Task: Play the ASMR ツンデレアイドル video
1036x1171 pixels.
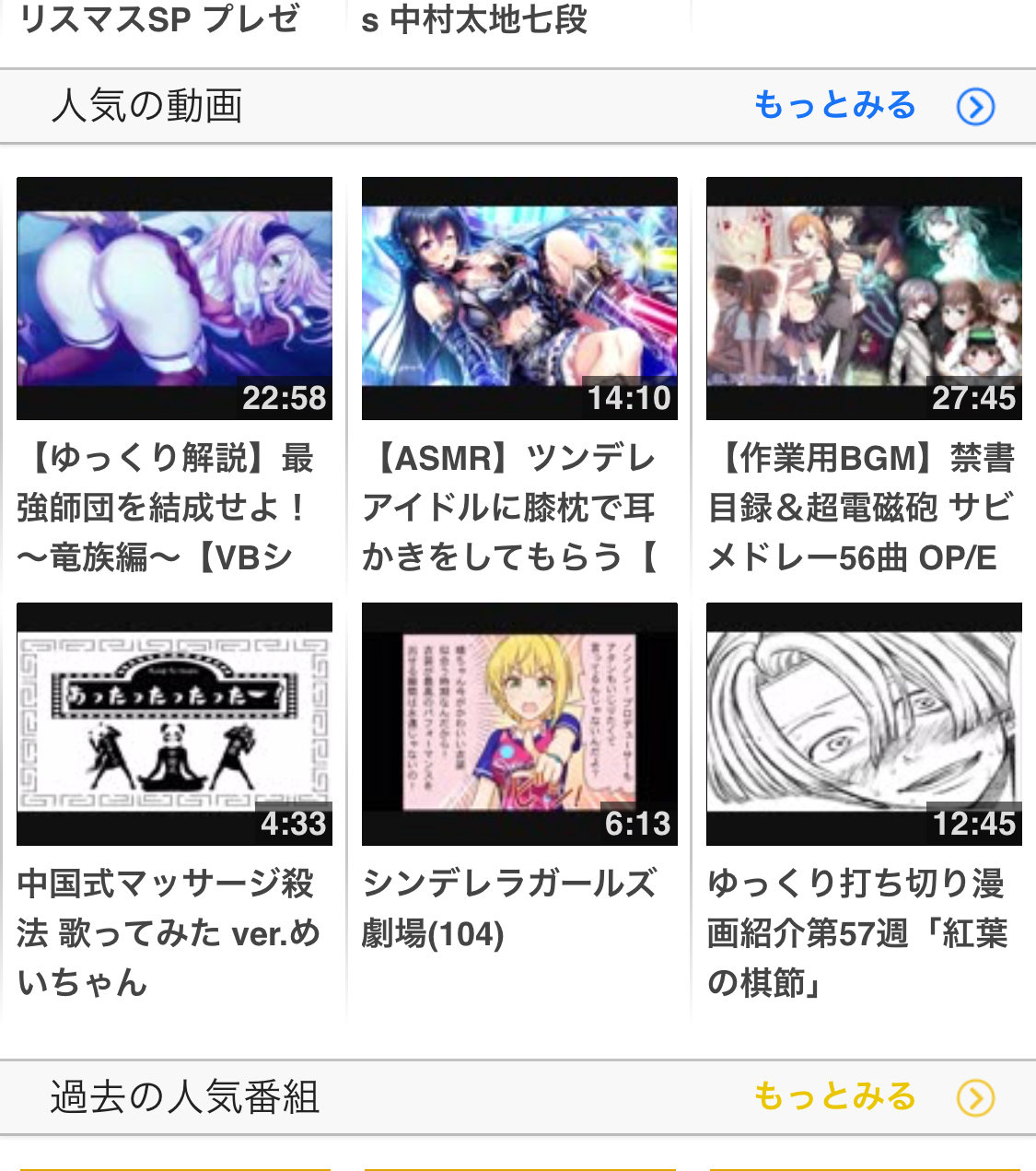Action: click(x=519, y=299)
